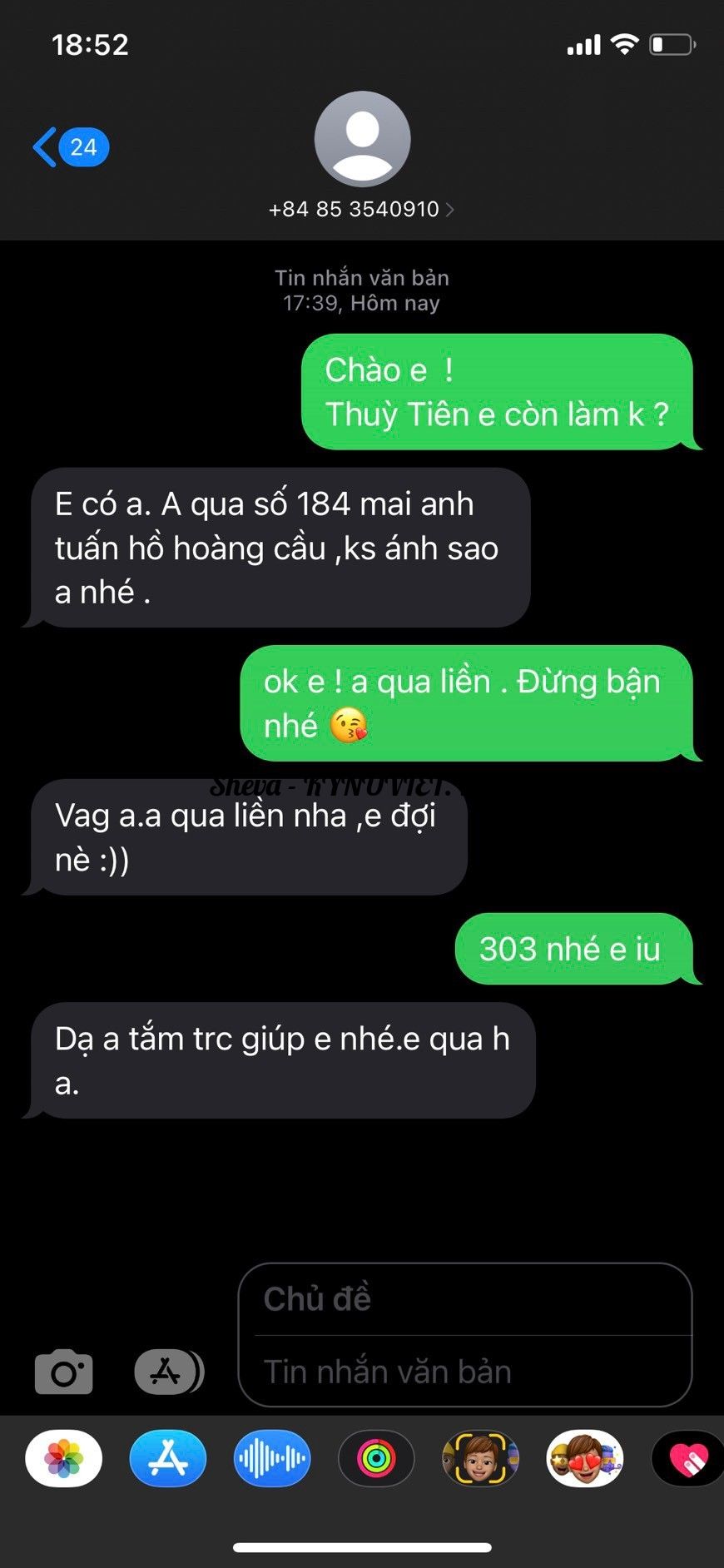Open the Digital Touch heart app
The width and height of the screenshot is (724, 1568).
[x=687, y=1459]
